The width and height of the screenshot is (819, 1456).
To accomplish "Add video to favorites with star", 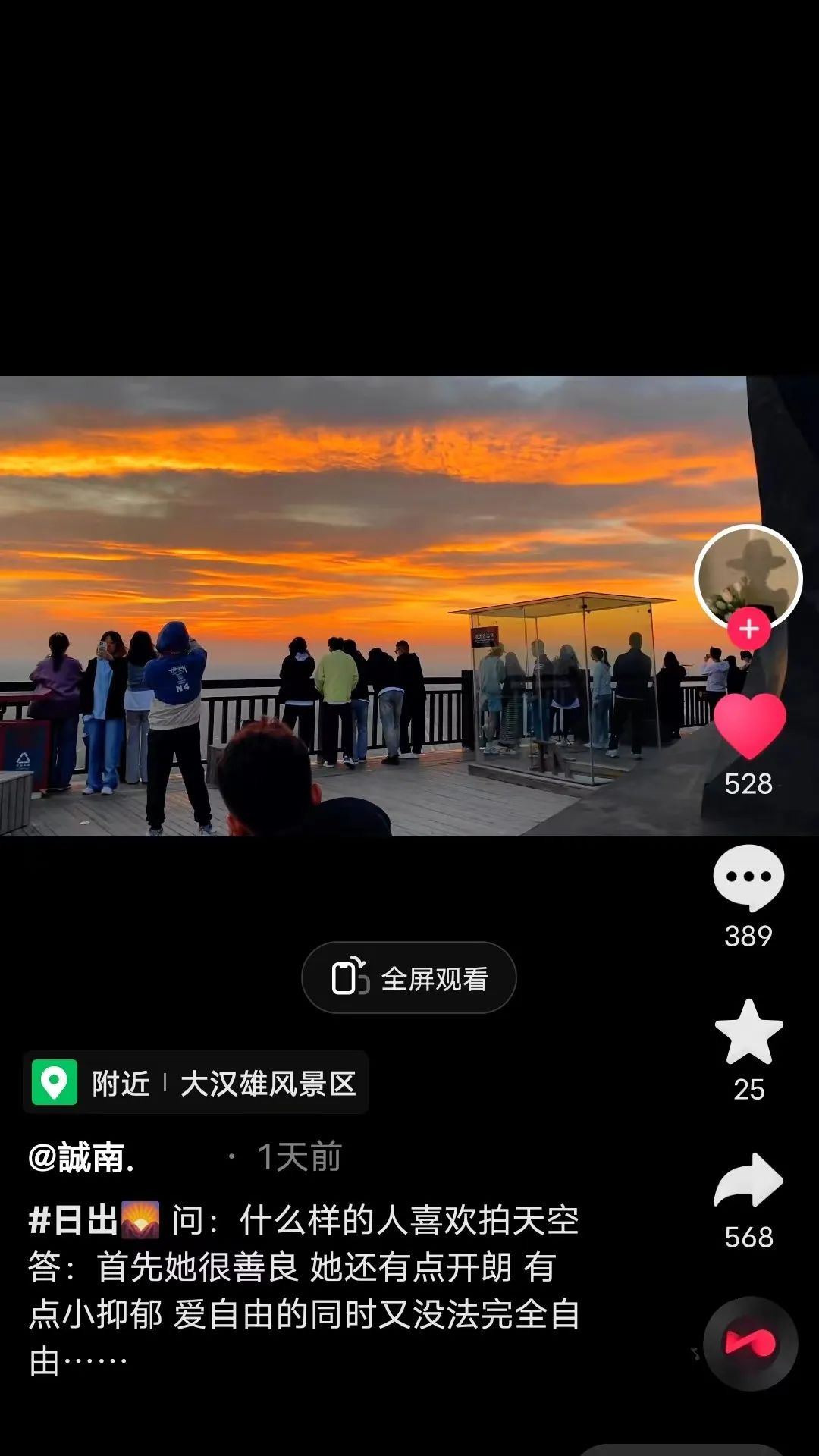I will pyautogui.click(x=748, y=1032).
